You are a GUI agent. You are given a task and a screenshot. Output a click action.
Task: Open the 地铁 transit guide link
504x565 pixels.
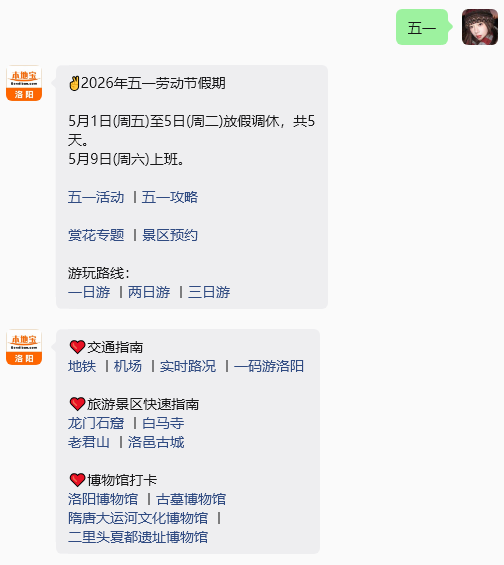(x=82, y=366)
